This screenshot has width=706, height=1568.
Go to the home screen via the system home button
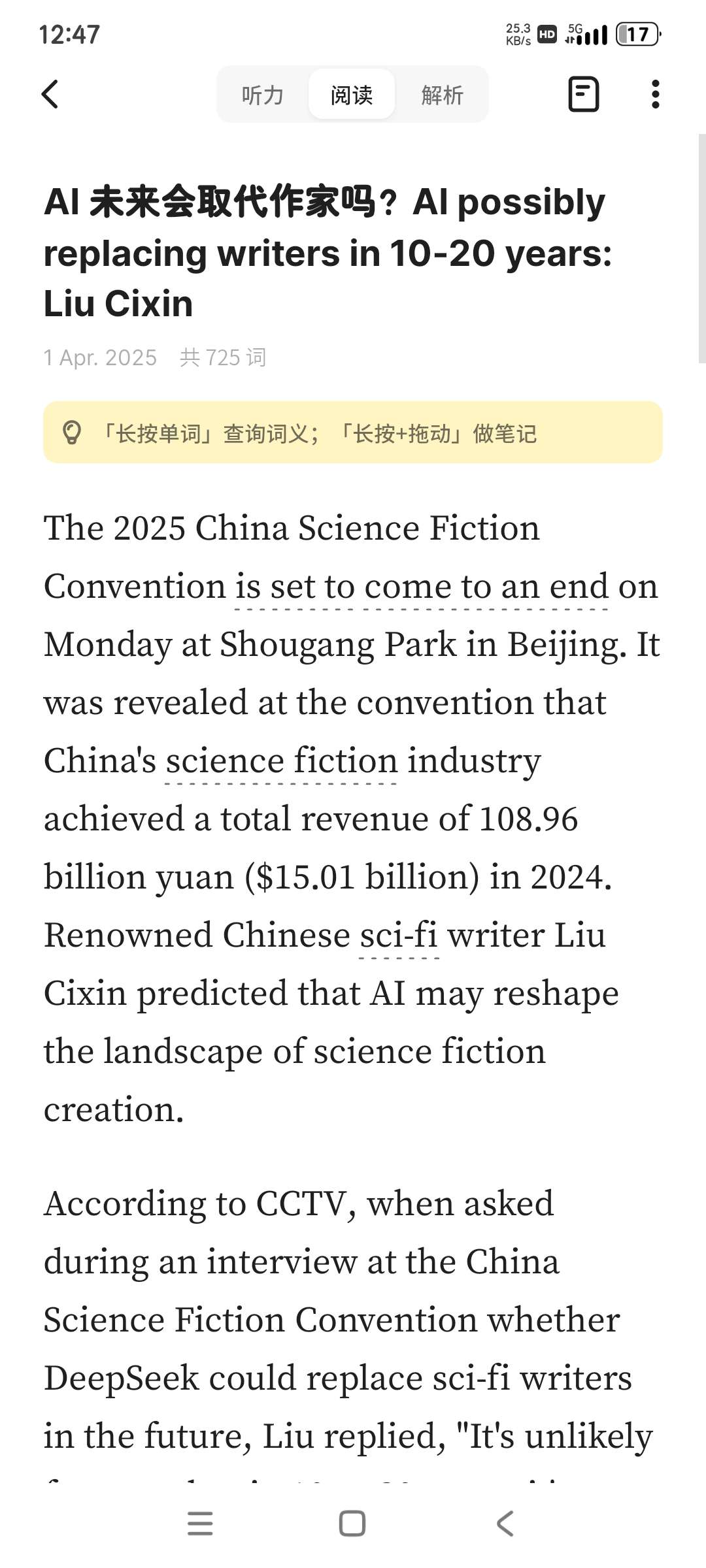point(352,1524)
